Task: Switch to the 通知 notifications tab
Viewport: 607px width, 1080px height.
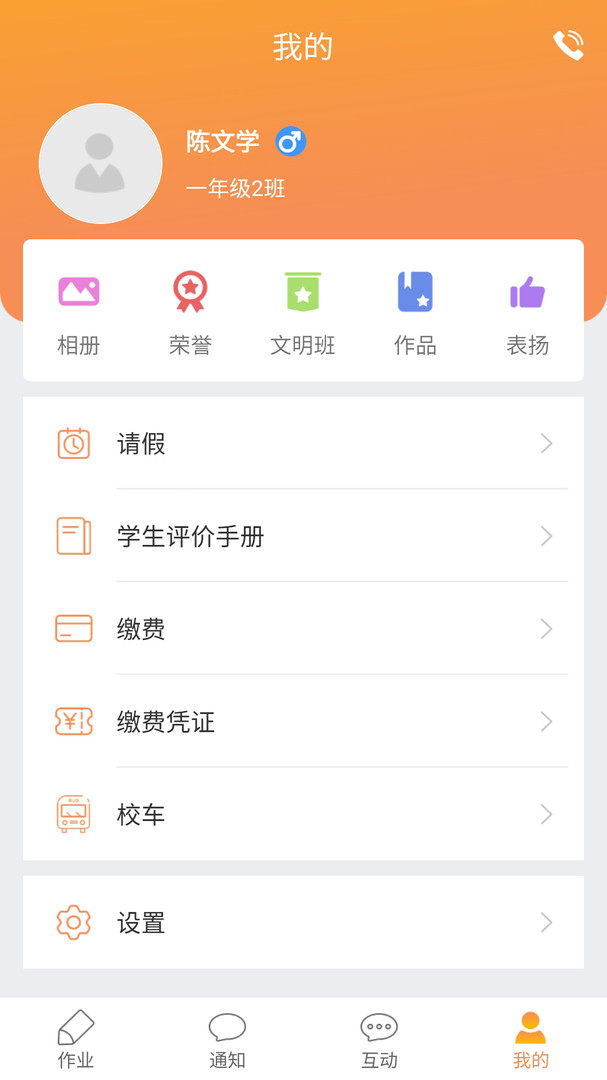Action: click(x=227, y=1040)
